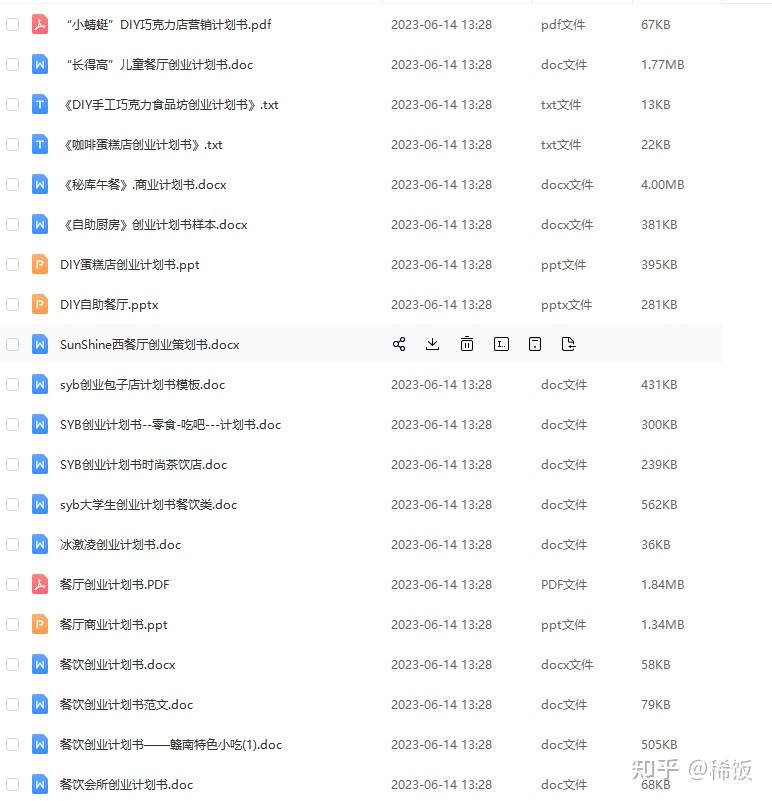Screen dimensions: 772x801
Task: Rename the SunShine西餐厅创业策划书.docx file
Action: [501, 344]
